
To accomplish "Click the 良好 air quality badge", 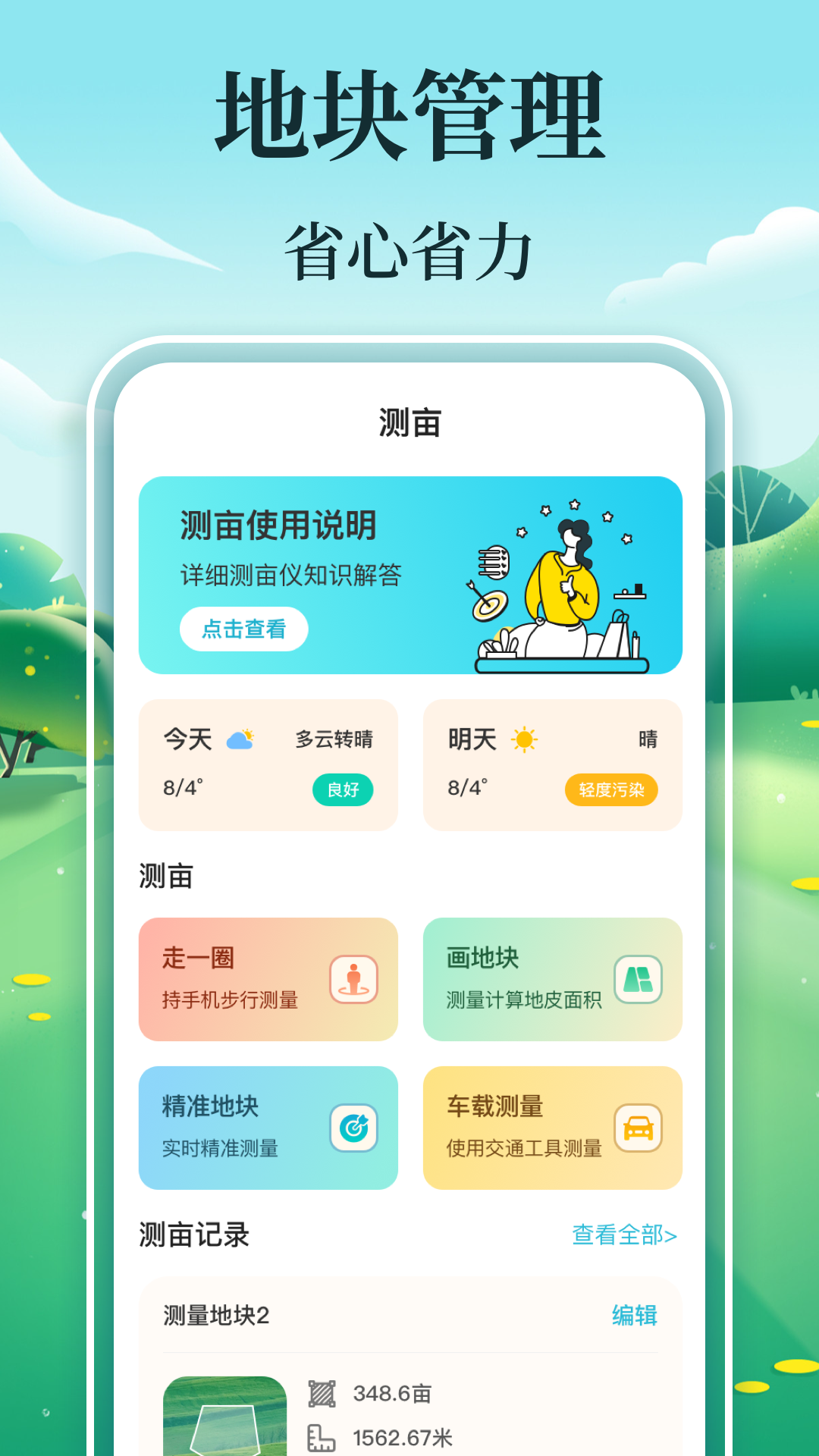I will point(343,789).
